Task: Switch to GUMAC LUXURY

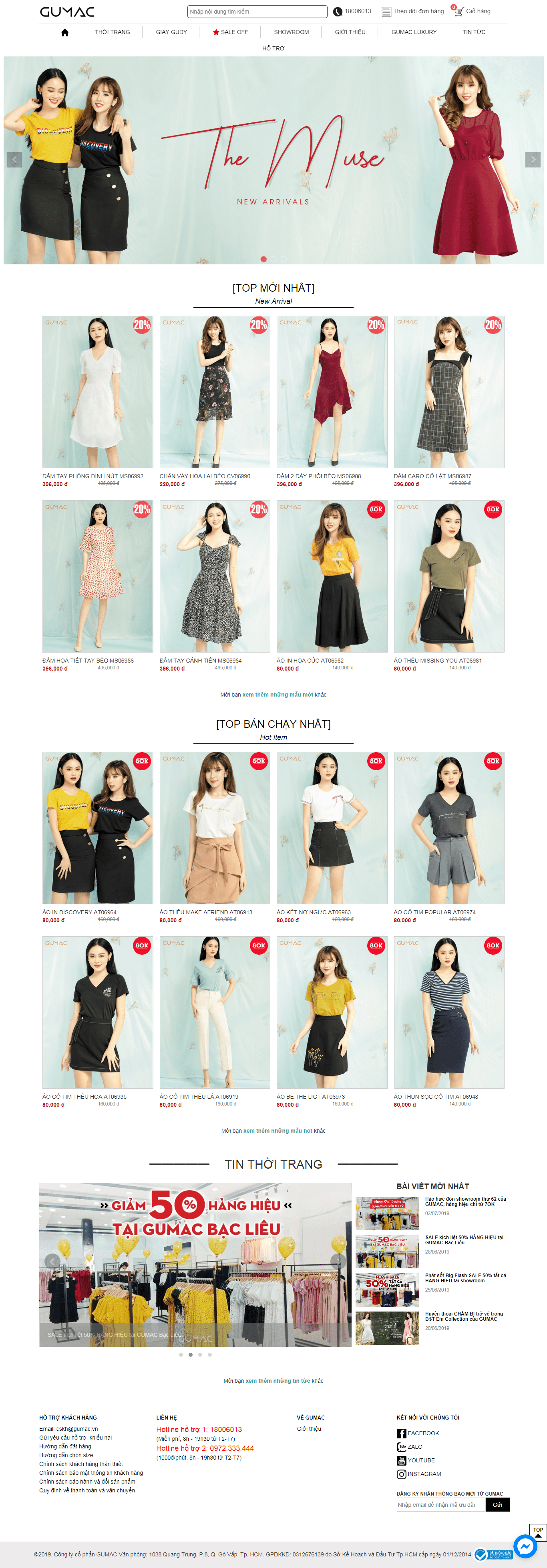Action: click(414, 32)
